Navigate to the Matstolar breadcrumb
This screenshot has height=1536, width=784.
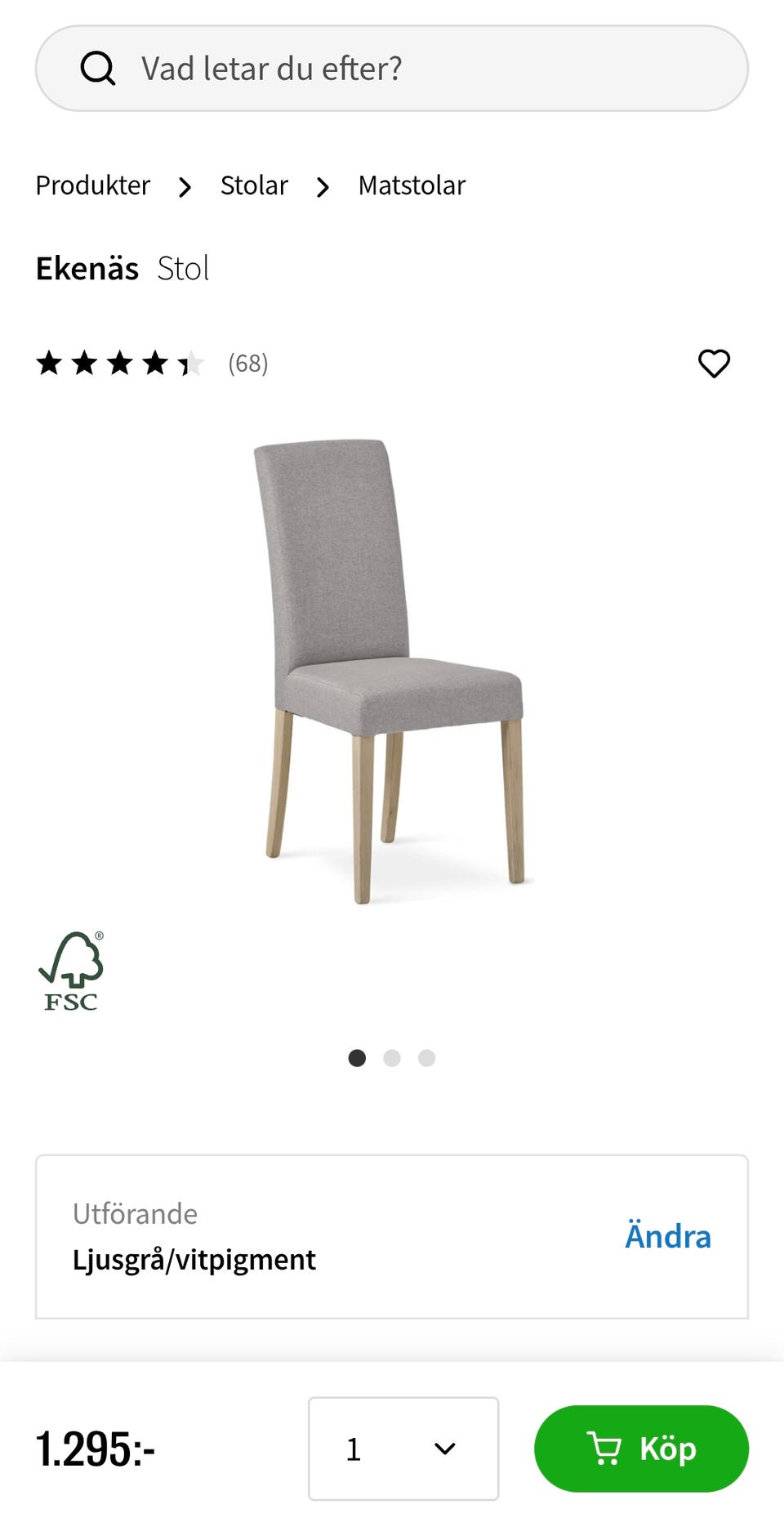click(x=412, y=185)
